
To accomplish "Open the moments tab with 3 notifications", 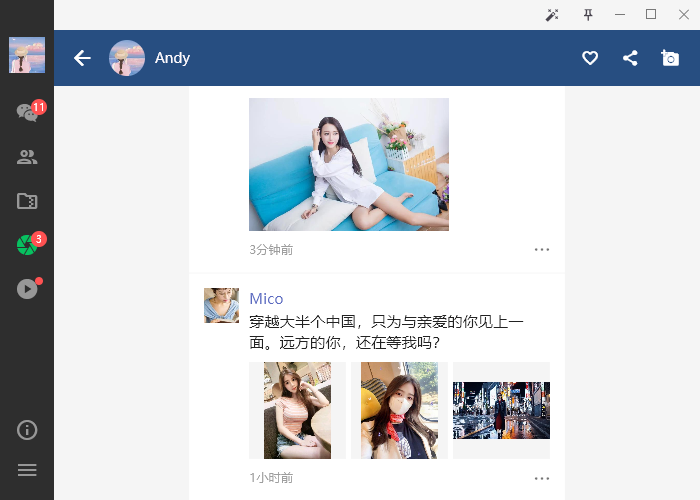I will 27,245.
